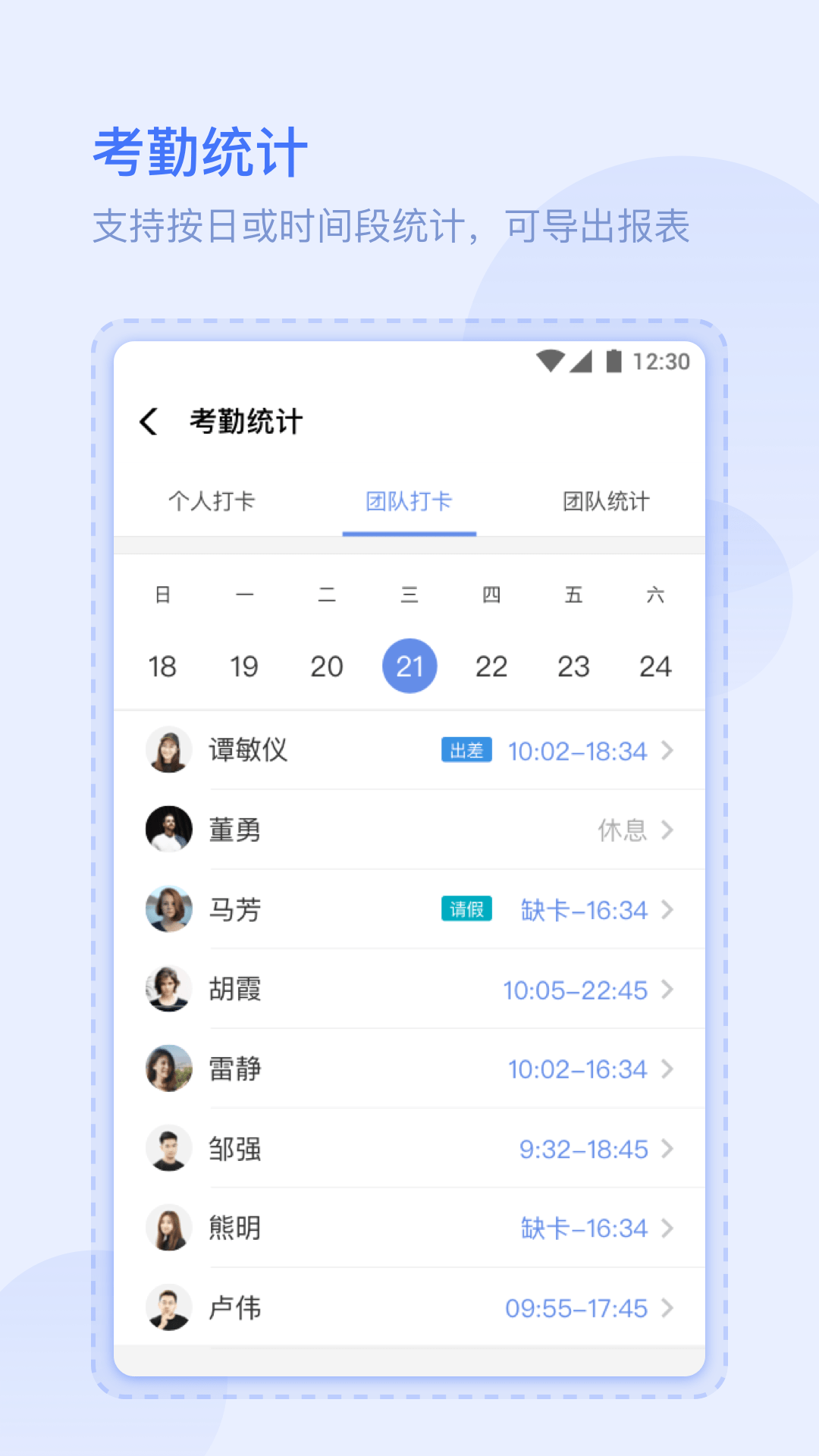Click 卢伟's avatar at the bottom
Screen dimensions: 819x1456
[168, 1307]
